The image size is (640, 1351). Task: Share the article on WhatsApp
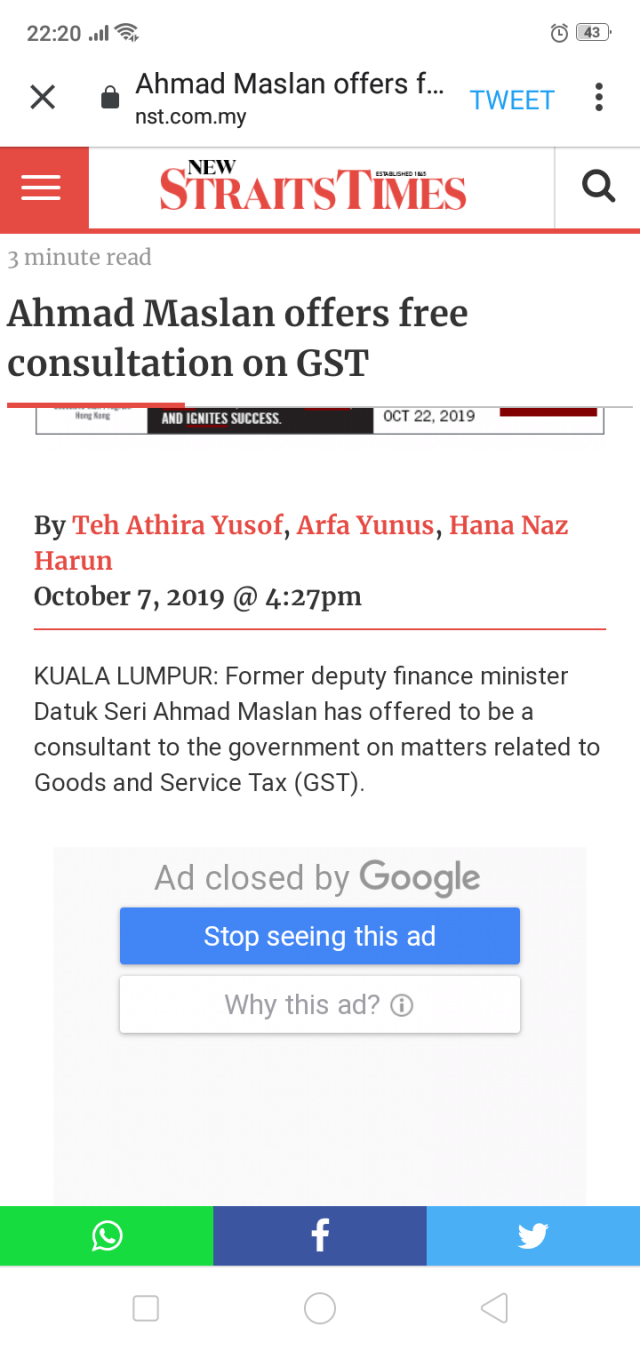106,1236
